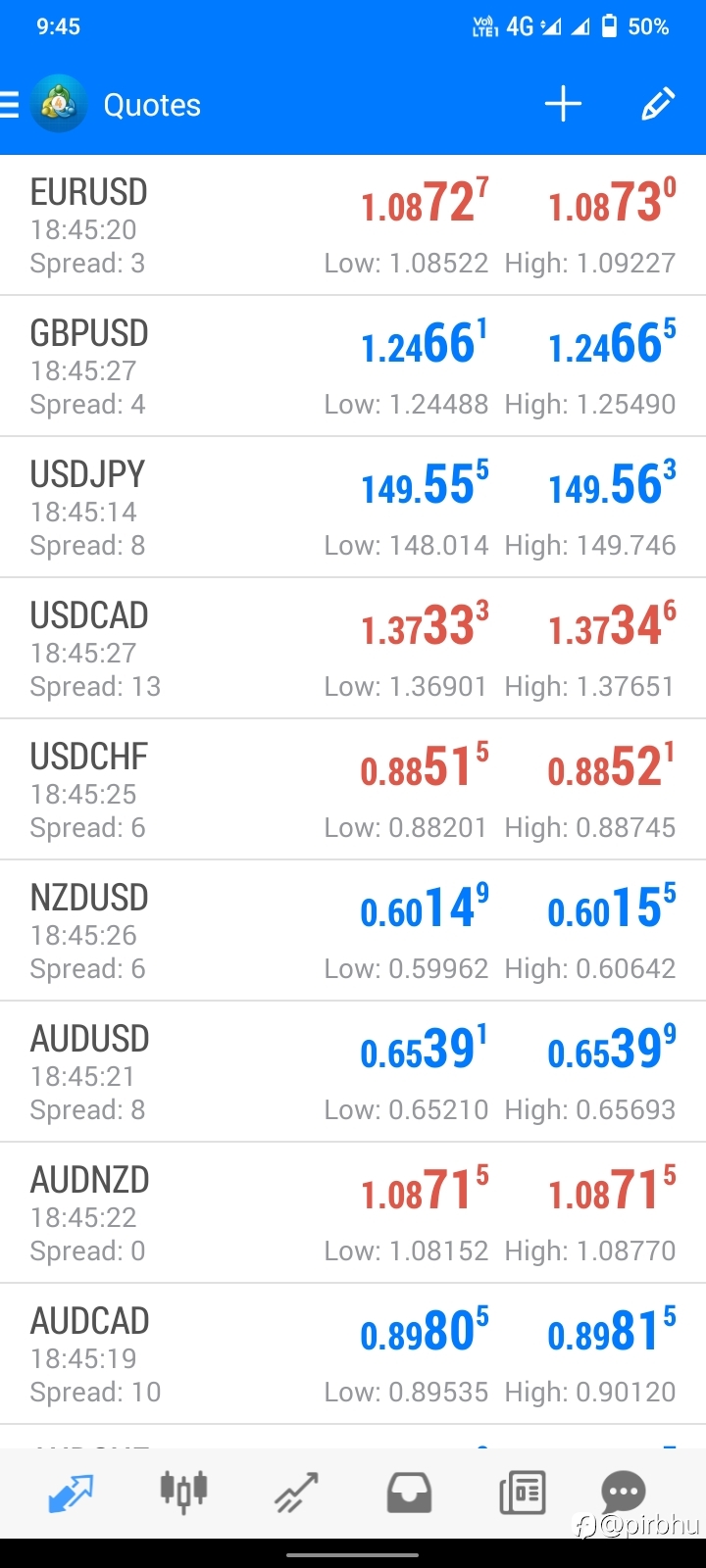This screenshot has height=1568, width=706.
Task: Select the GBPUSD quote row
Action: pyautogui.click(x=353, y=366)
